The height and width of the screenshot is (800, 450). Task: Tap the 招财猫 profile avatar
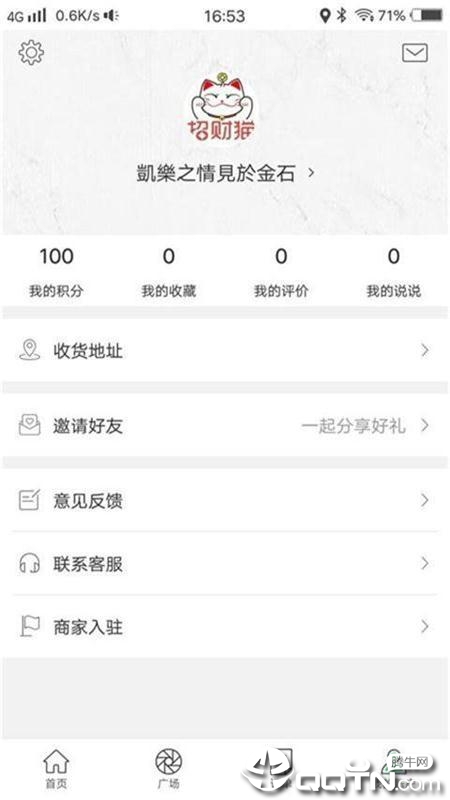[222, 109]
